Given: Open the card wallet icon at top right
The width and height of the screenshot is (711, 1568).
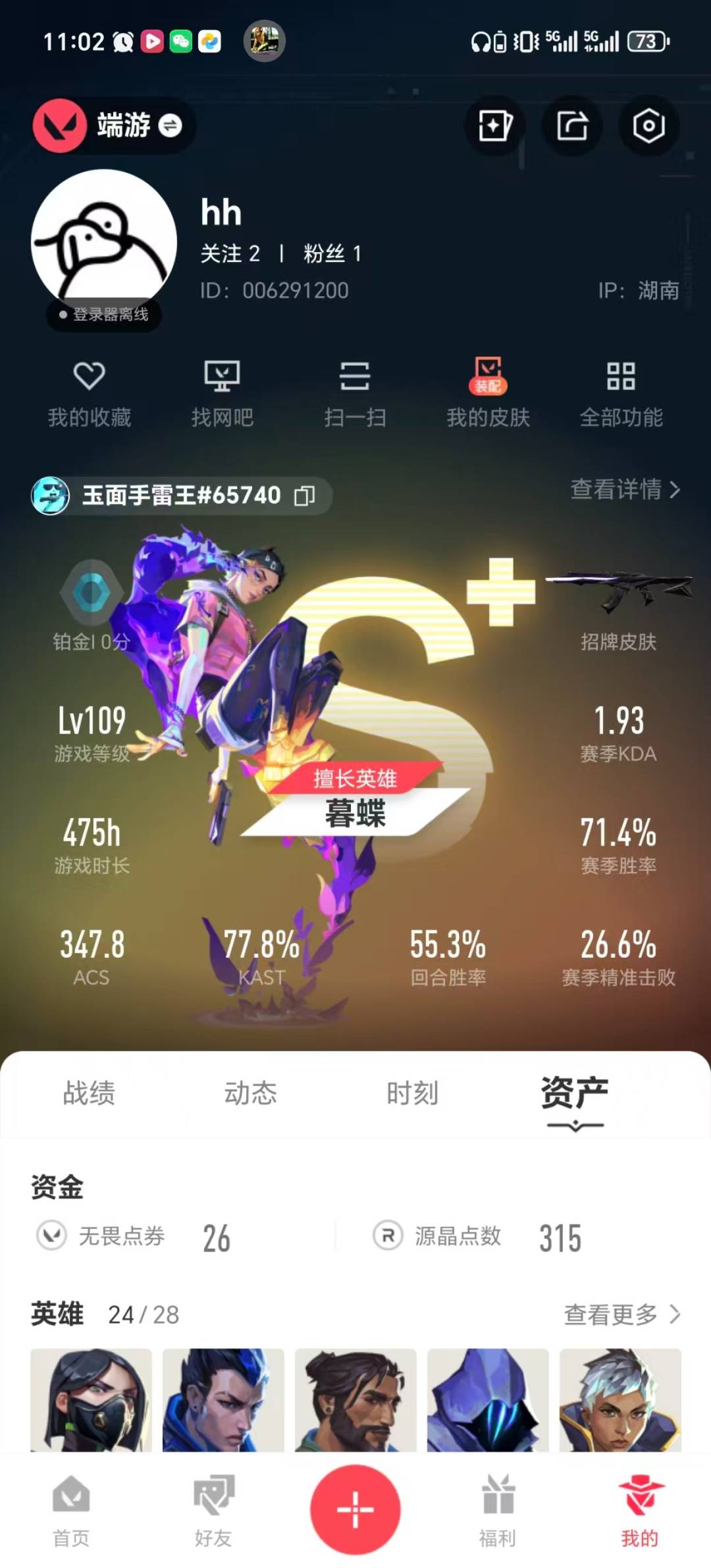Looking at the screenshot, I should (x=494, y=127).
